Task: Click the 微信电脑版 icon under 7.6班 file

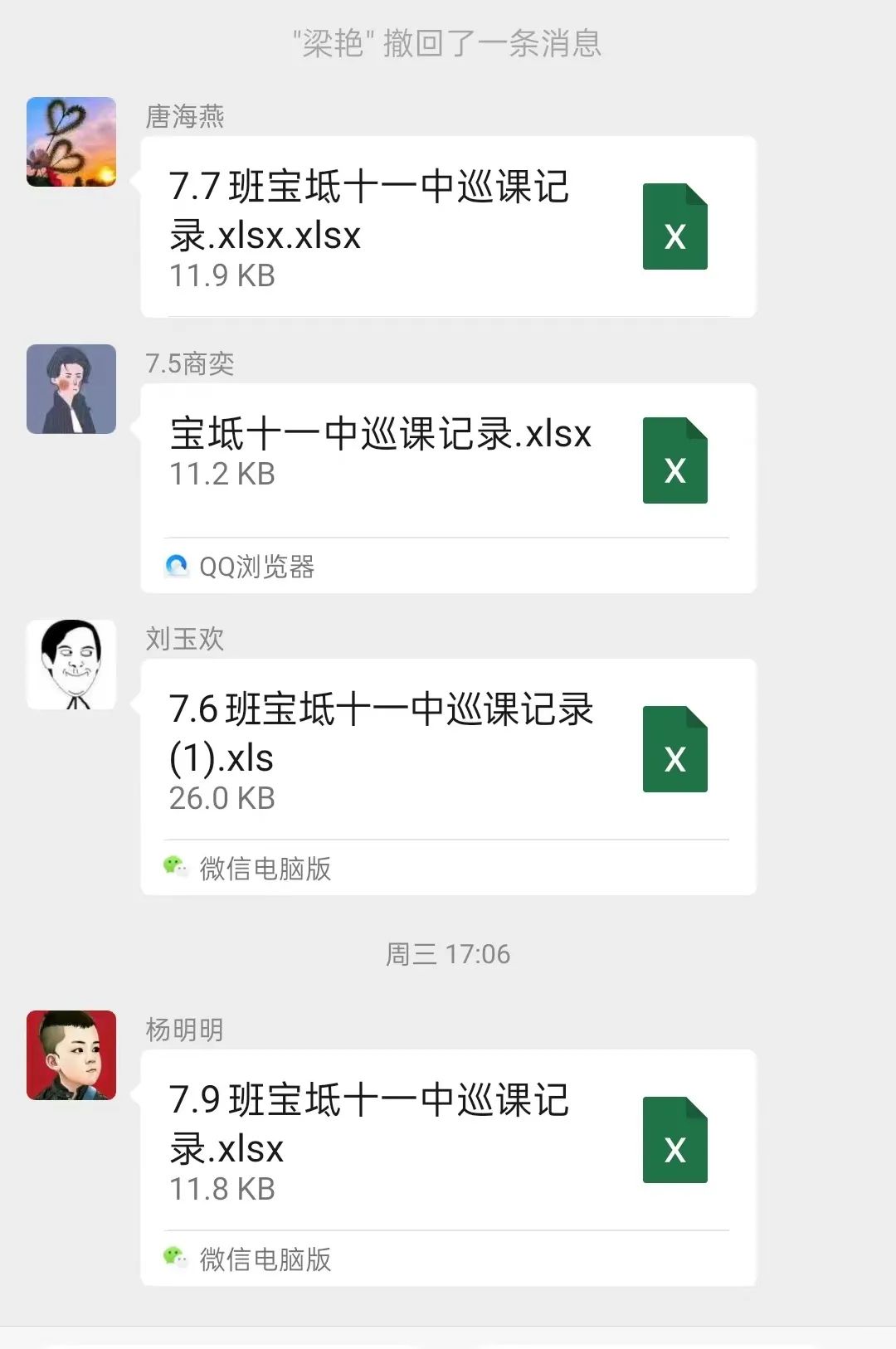Action: (x=176, y=869)
